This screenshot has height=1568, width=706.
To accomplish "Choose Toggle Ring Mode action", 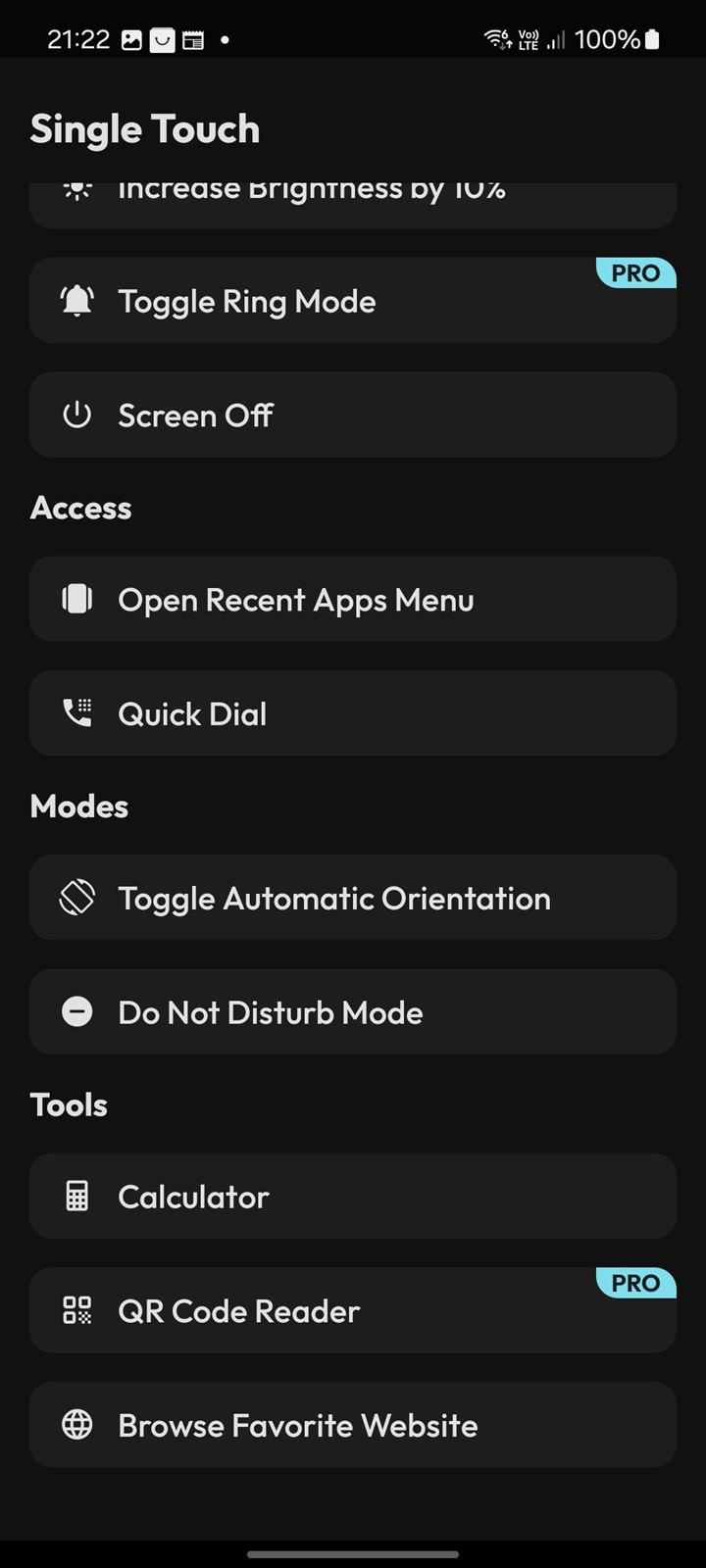I will coord(353,301).
